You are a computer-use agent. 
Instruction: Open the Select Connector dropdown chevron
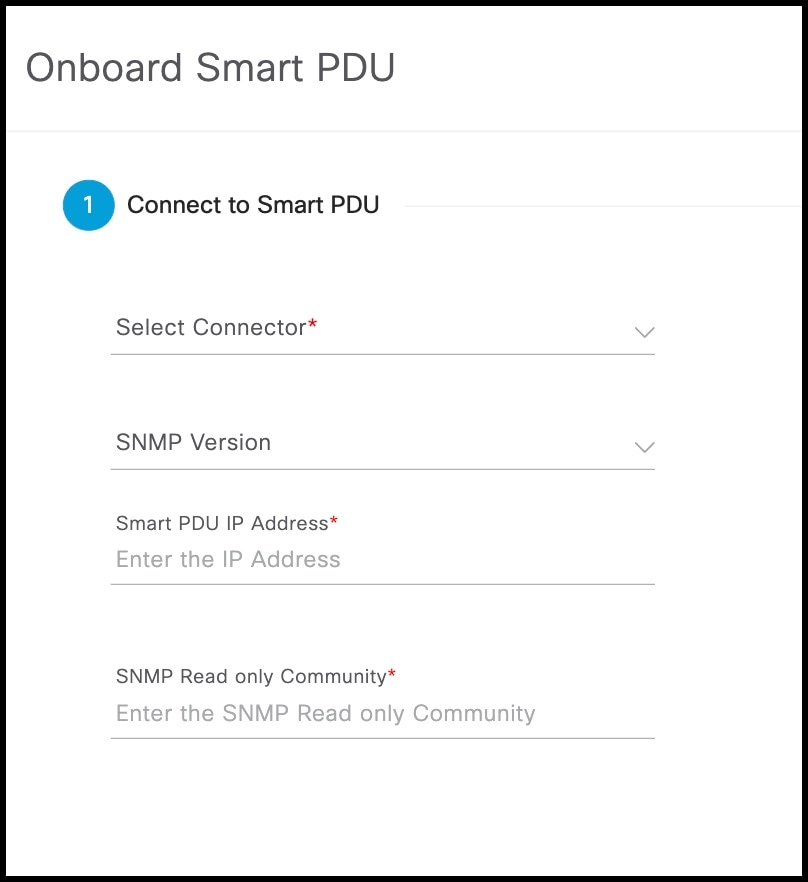point(645,331)
